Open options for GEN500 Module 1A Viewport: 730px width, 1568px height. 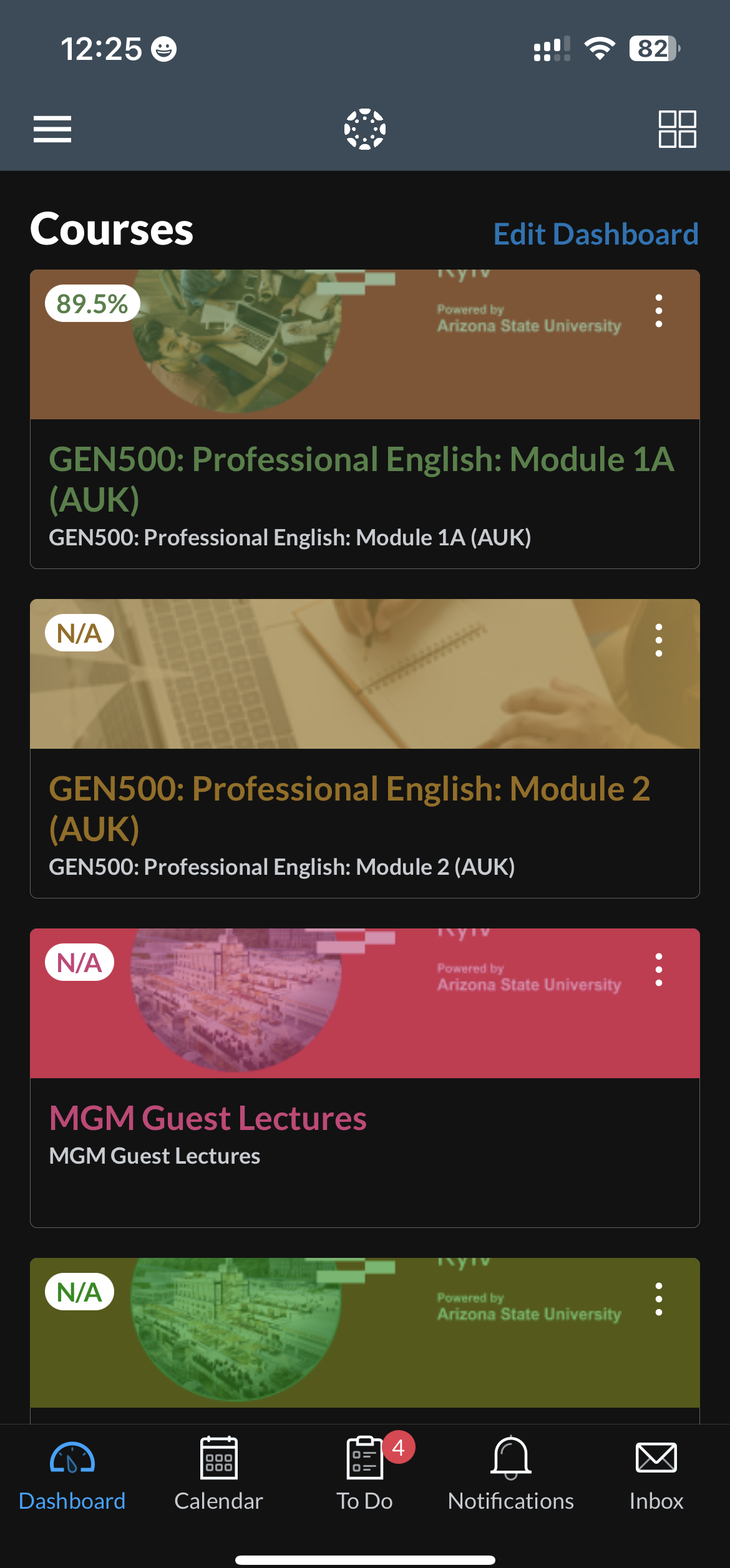pyautogui.click(x=659, y=311)
